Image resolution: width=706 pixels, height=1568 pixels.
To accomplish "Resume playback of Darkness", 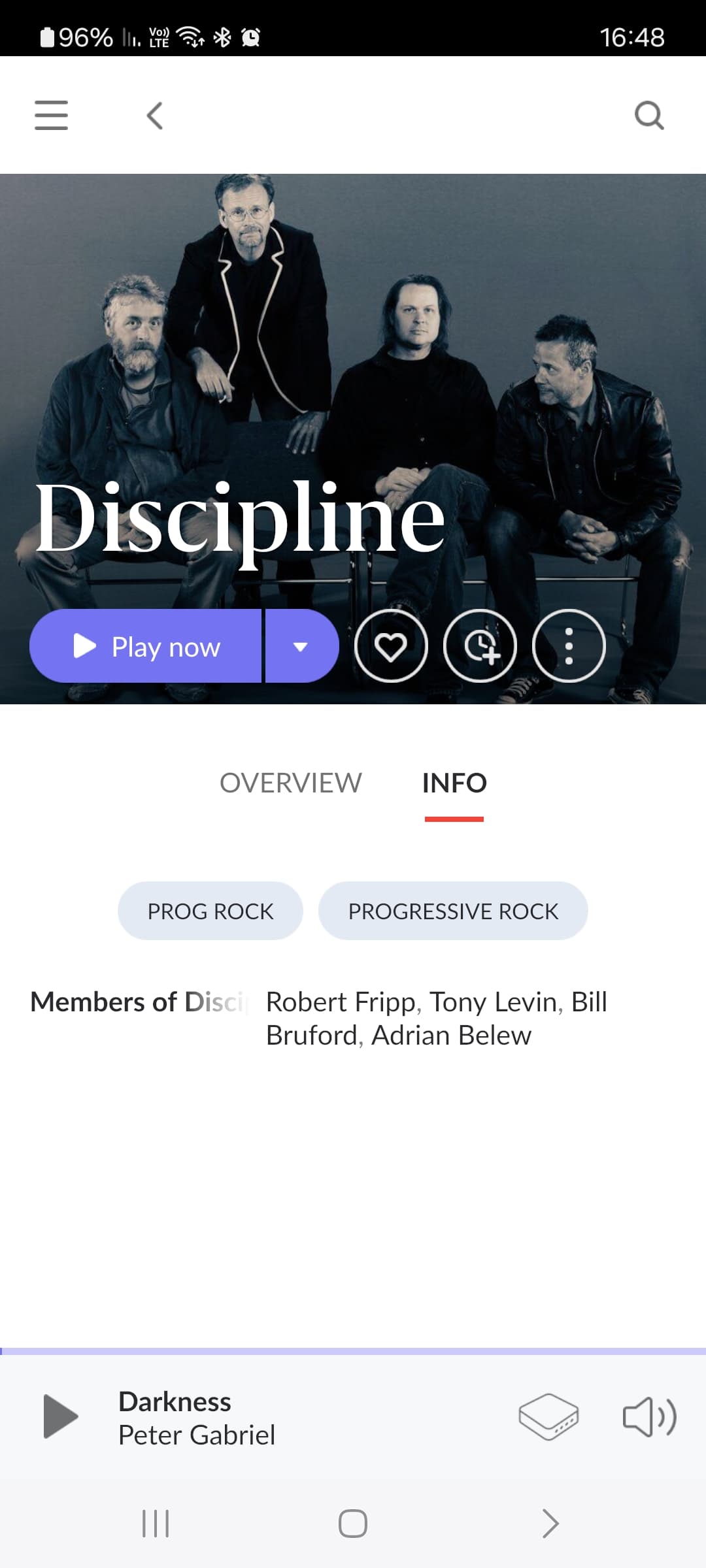I will (x=60, y=1416).
